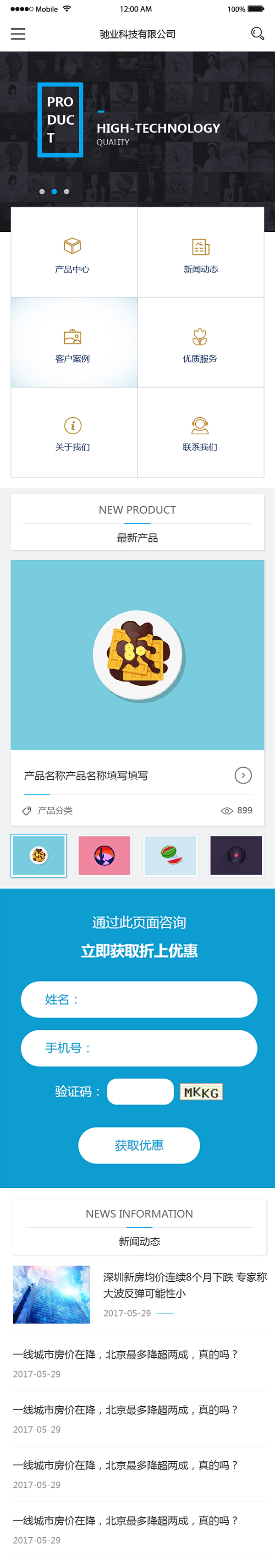Tap the 获取优惠 button
The width and height of the screenshot is (275, 1568).
[x=139, y=1145]
